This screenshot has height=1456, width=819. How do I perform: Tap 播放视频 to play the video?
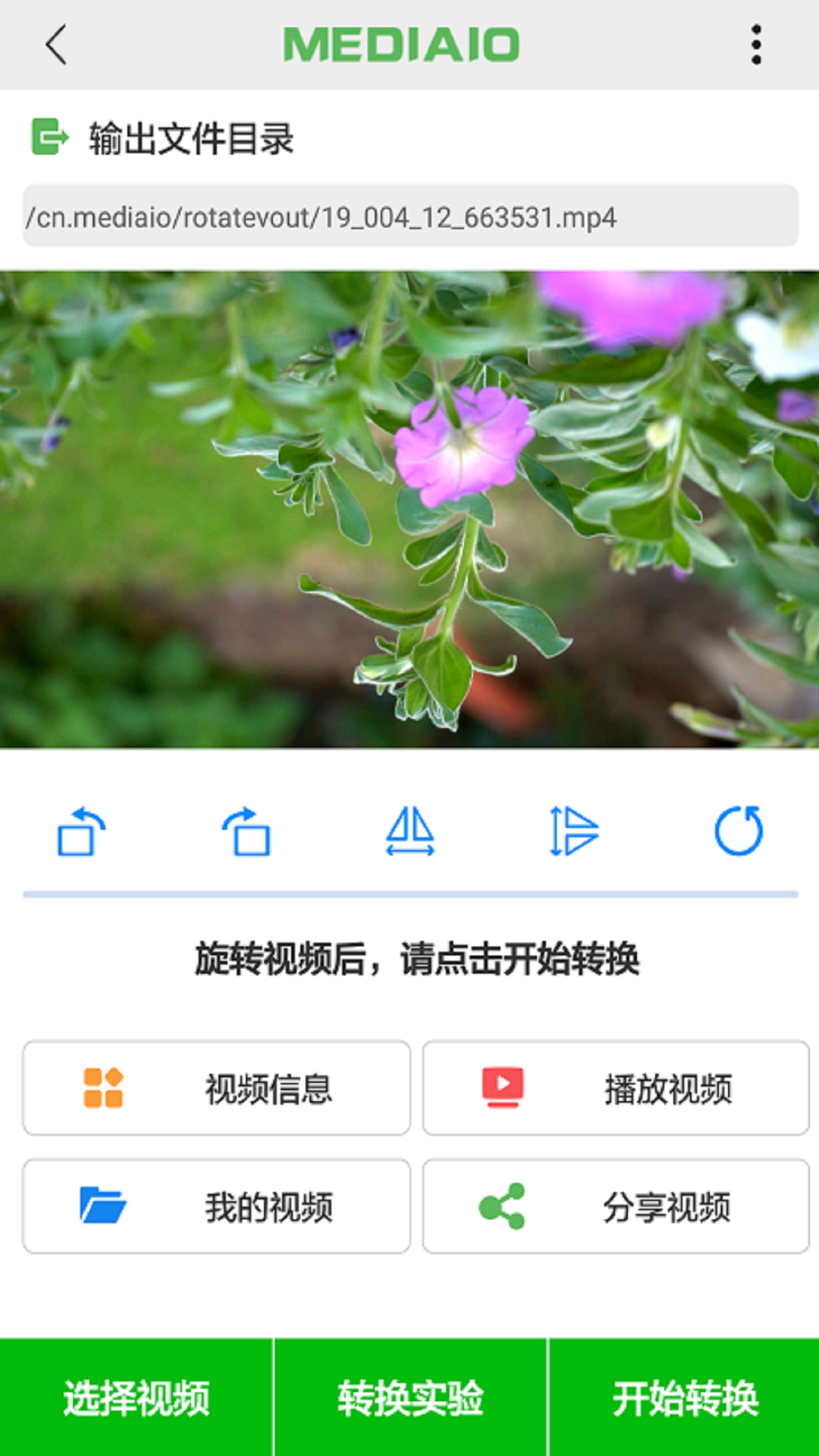click(x=616, y=1088)
